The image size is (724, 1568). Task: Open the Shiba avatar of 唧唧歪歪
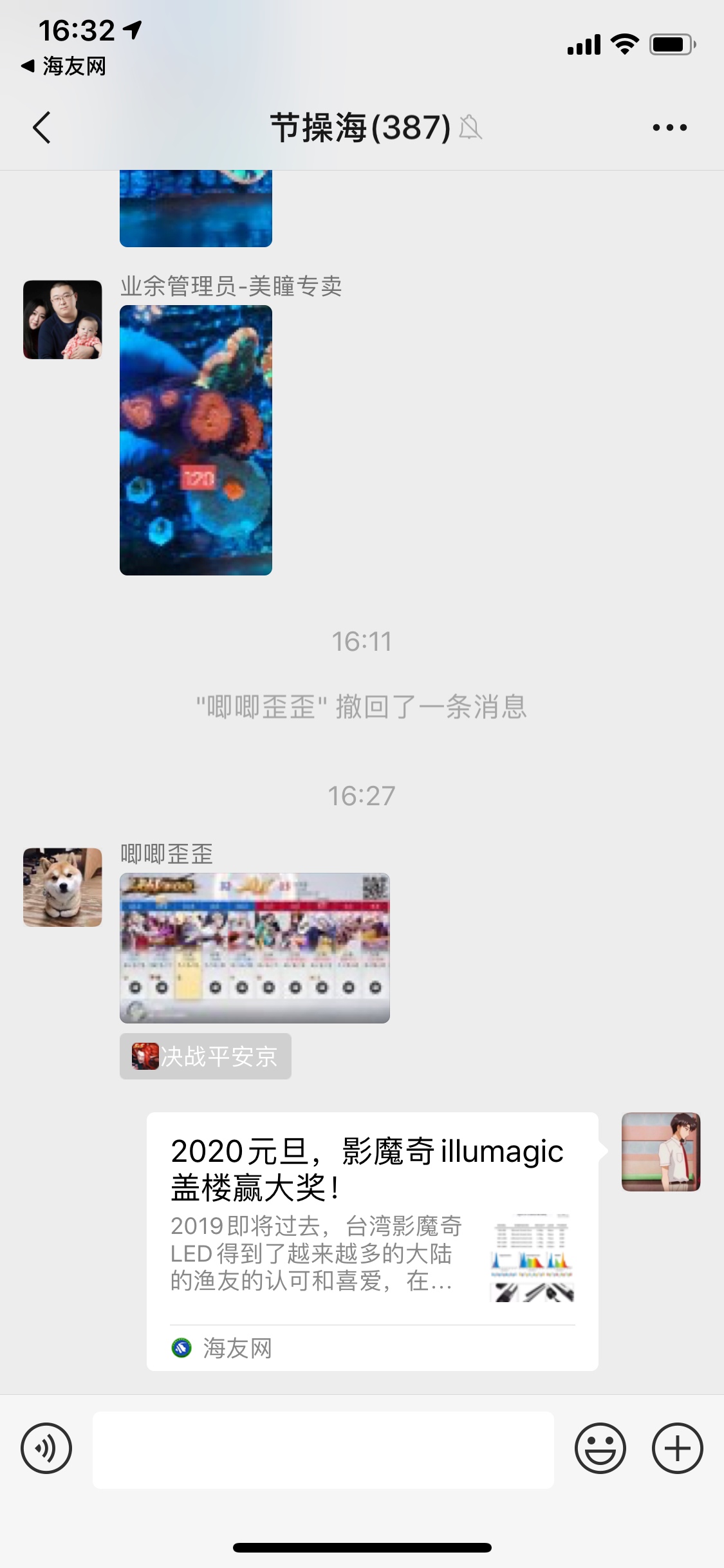pos(62,887)
